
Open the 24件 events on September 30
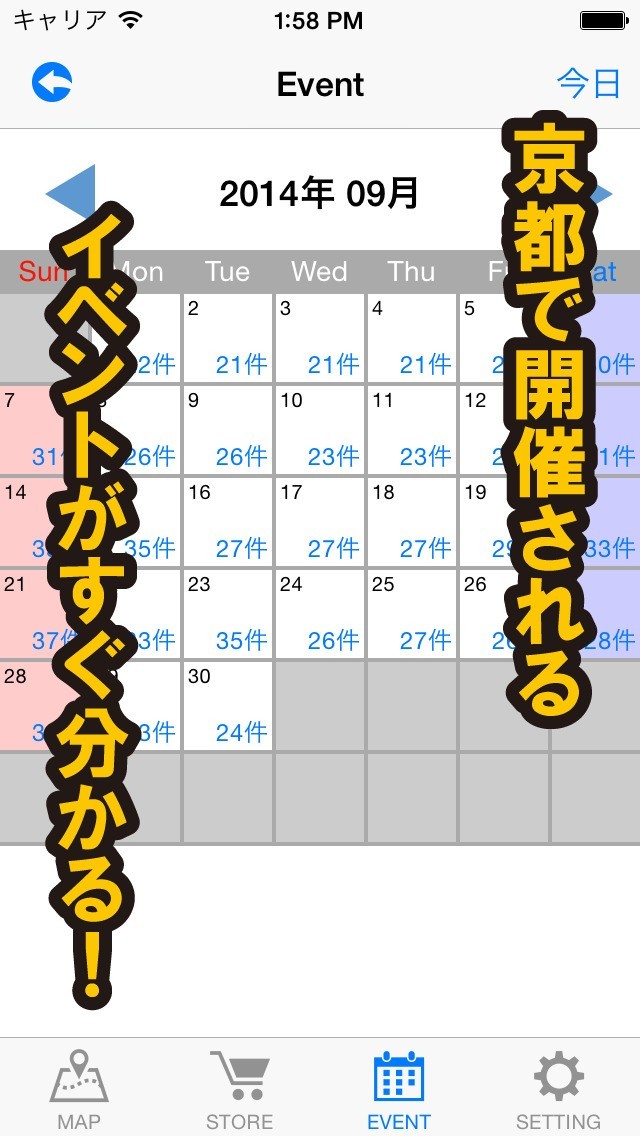[228, 706]
